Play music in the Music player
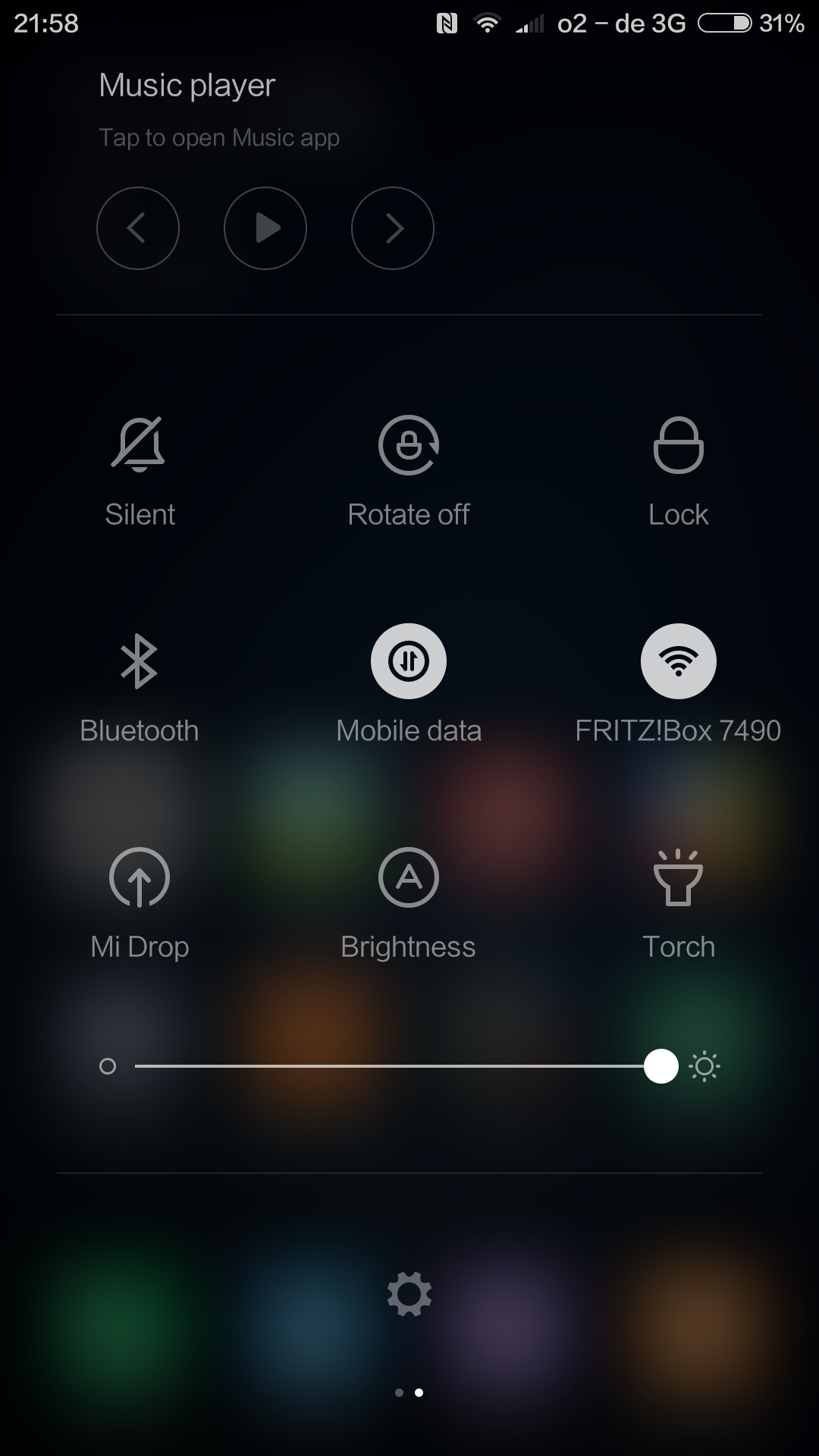 265,228
